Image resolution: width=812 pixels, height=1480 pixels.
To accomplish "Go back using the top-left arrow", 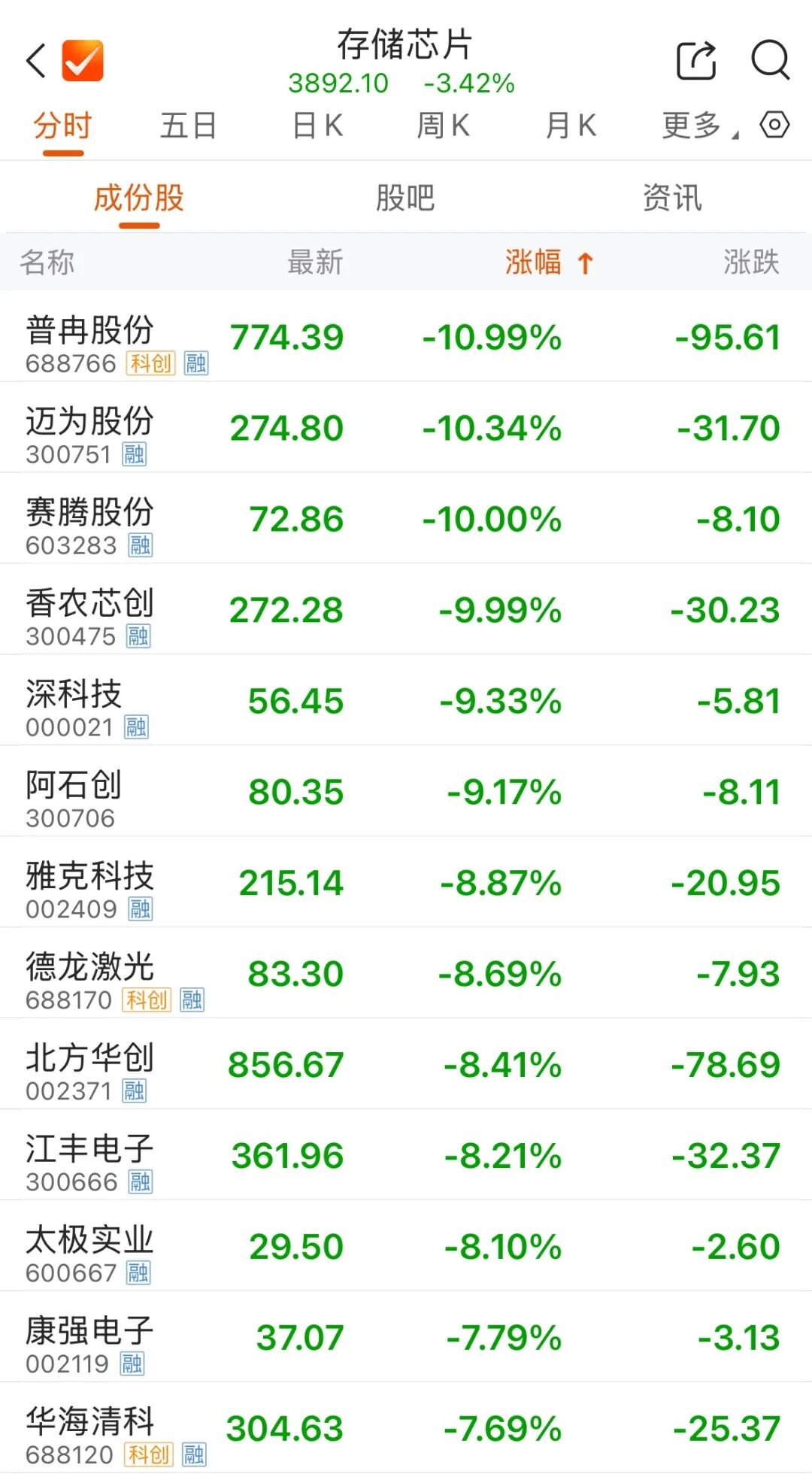I will tap(36, 60).
